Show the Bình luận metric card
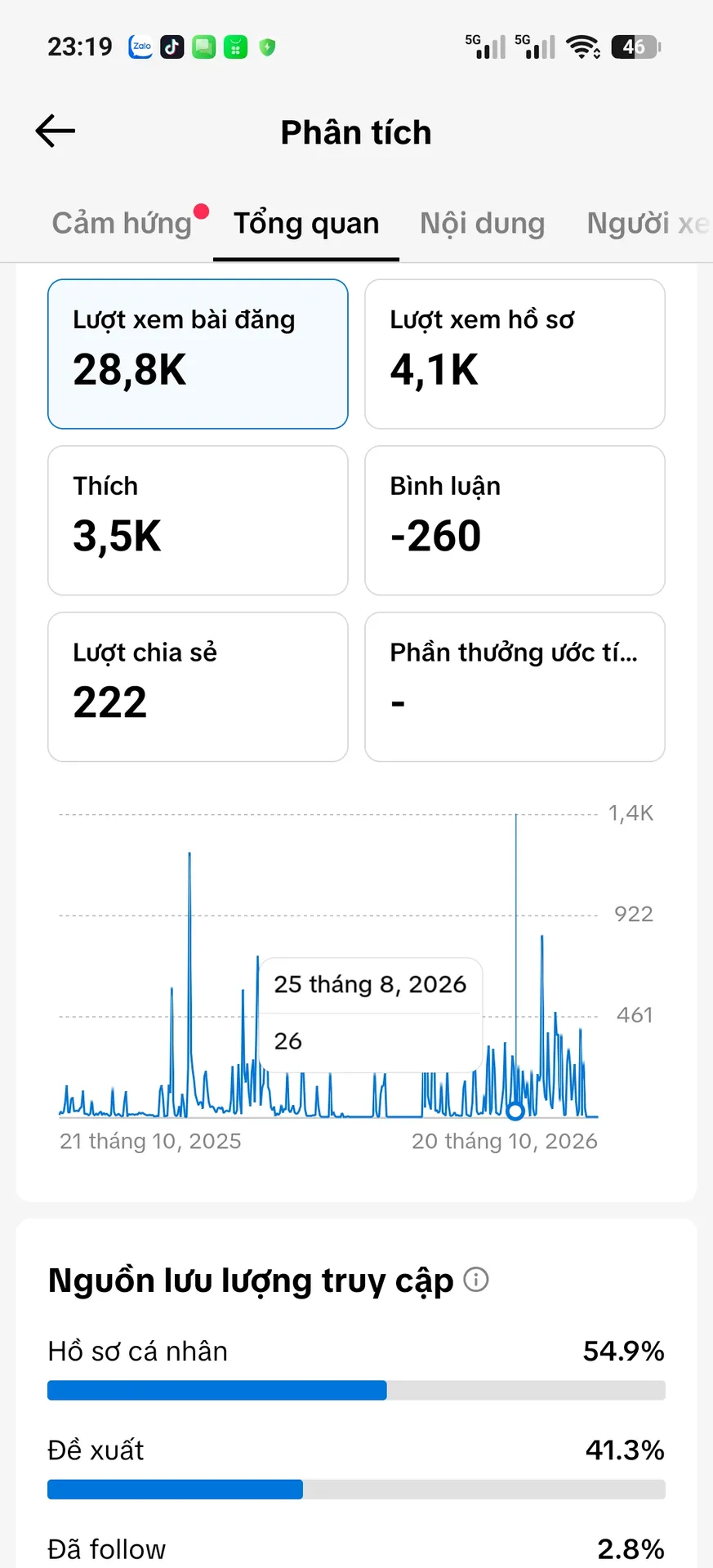This screenshot has height=1568, width=713. [x=515, y=520]
